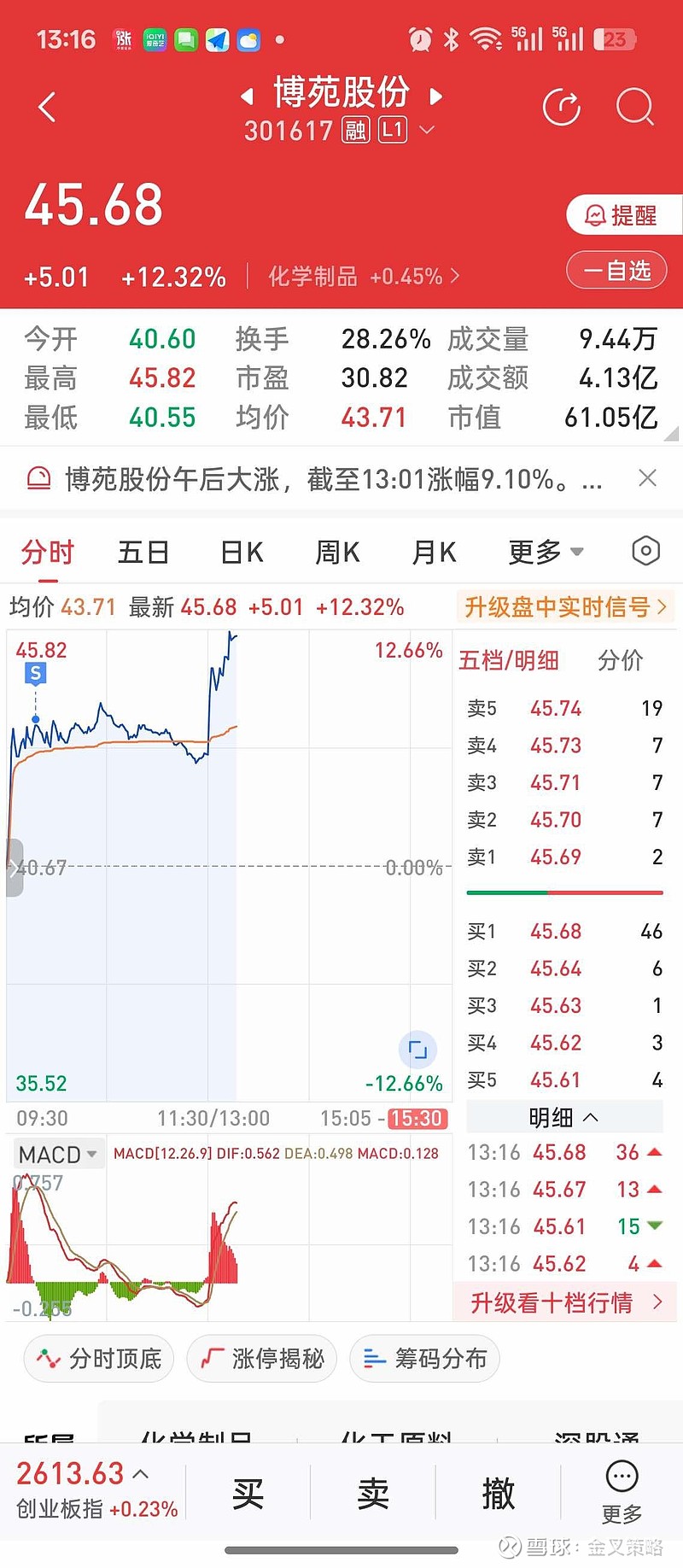Go back using the top-left arrow

[48, 108]
